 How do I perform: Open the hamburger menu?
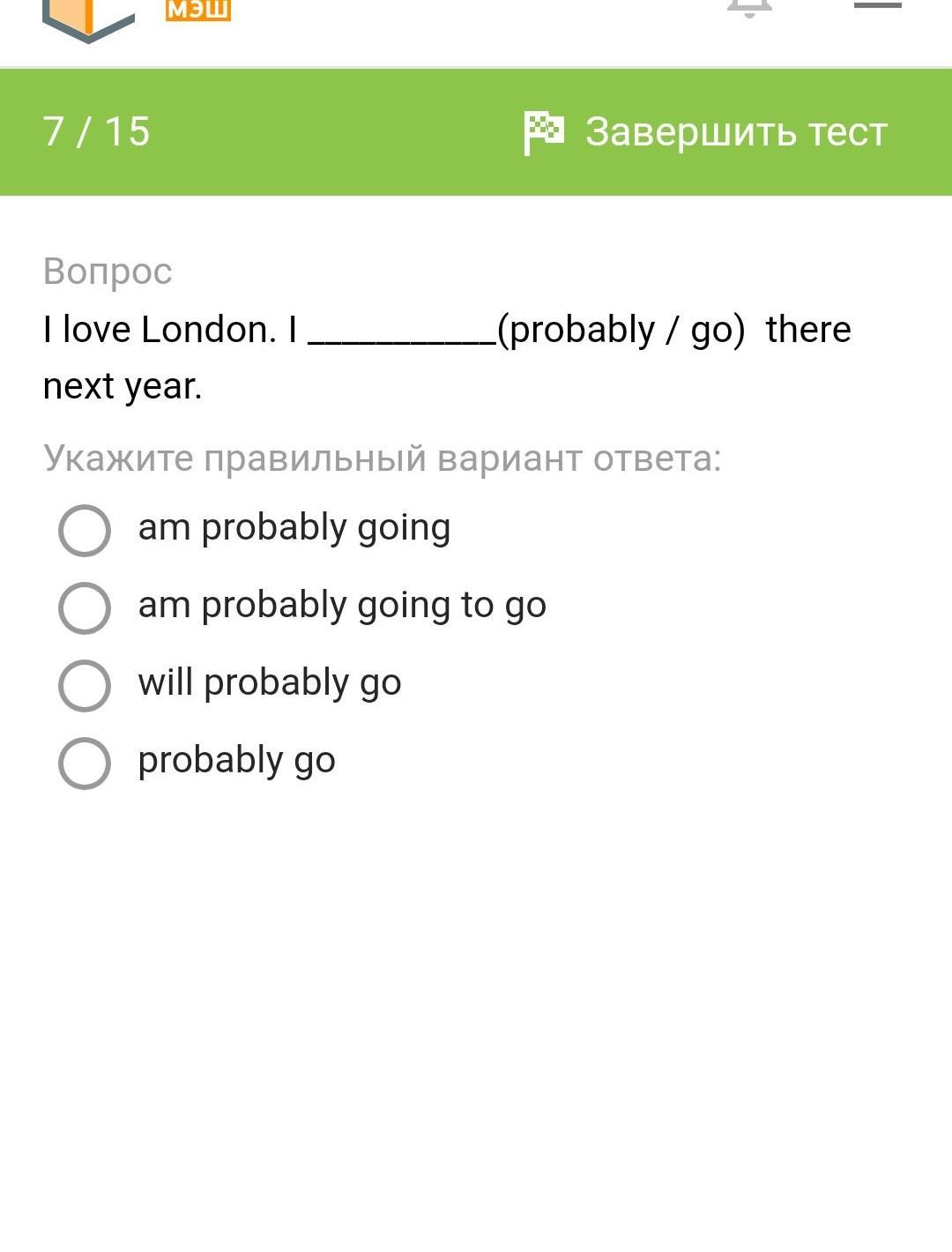pos(877,5)
